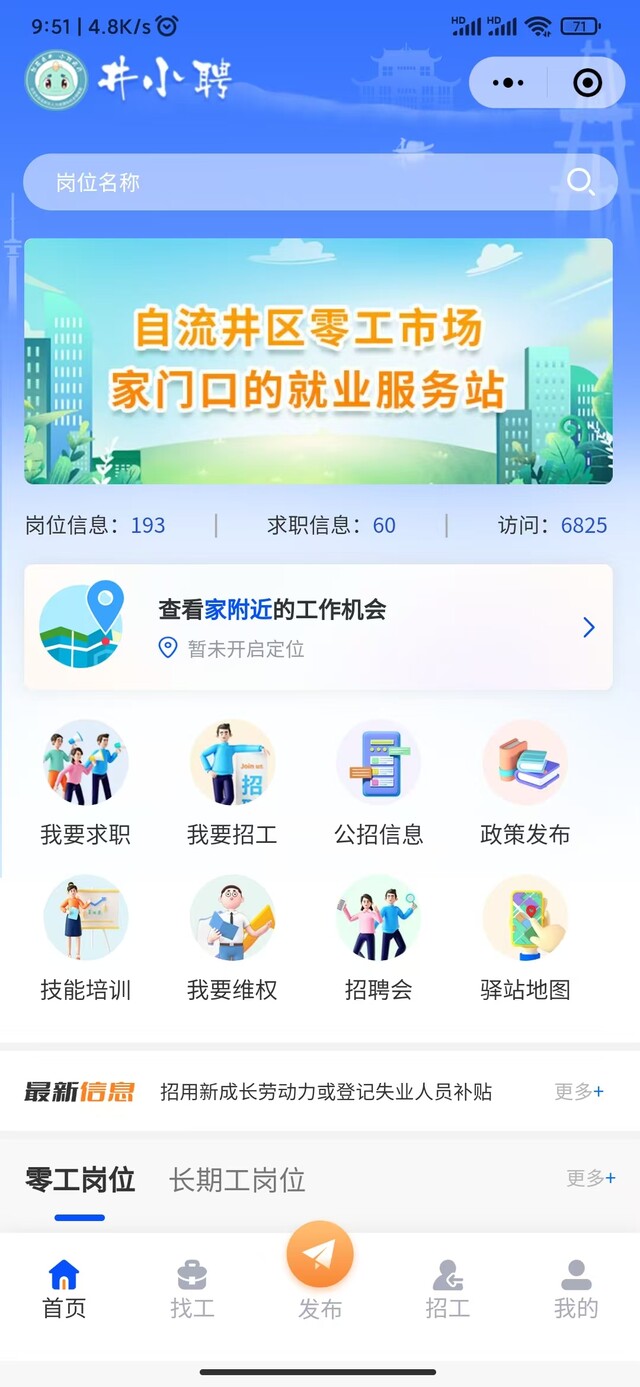This screenshot has width=640, height=1387.
Task: Switch to the 长期工岗位 tab
Action: click(237, 1180)
